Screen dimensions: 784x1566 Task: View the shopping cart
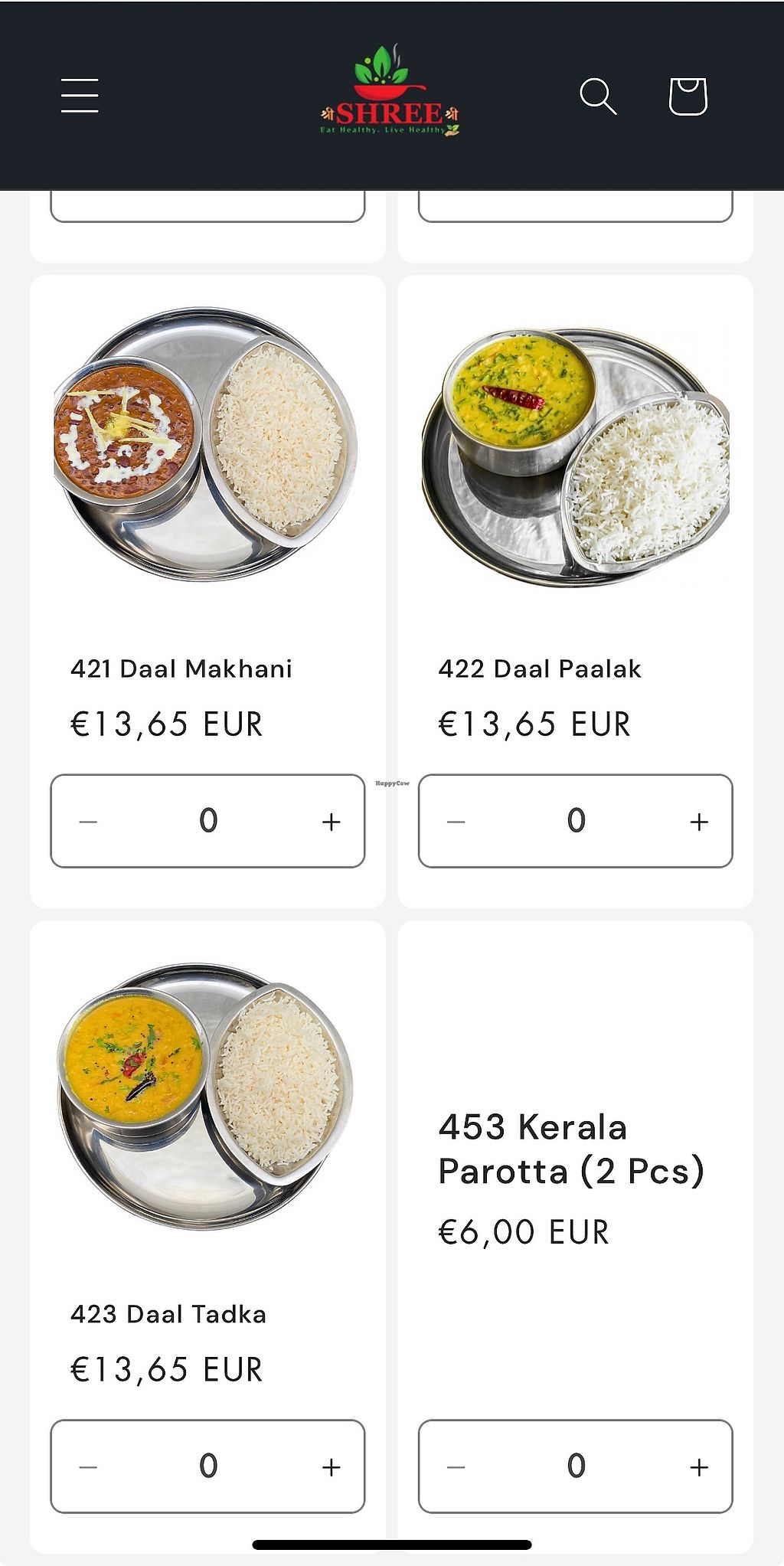688,96
